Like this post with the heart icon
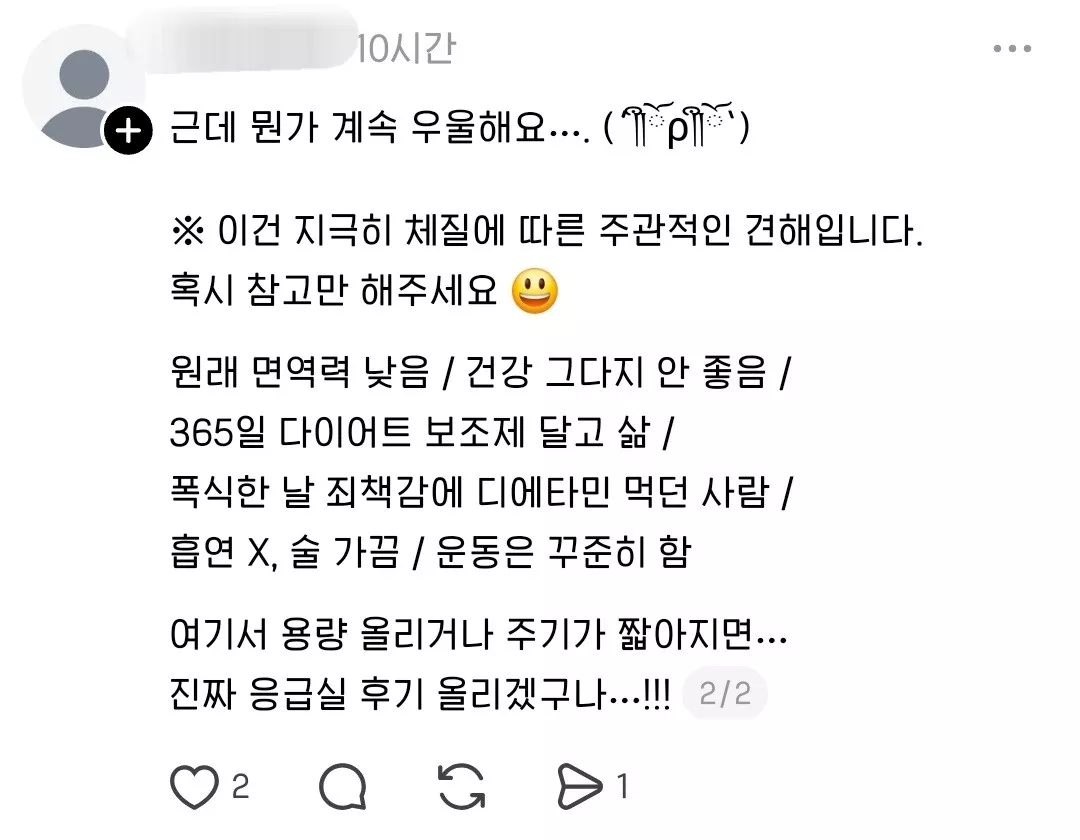1080x840 pixels. point(194,786)
